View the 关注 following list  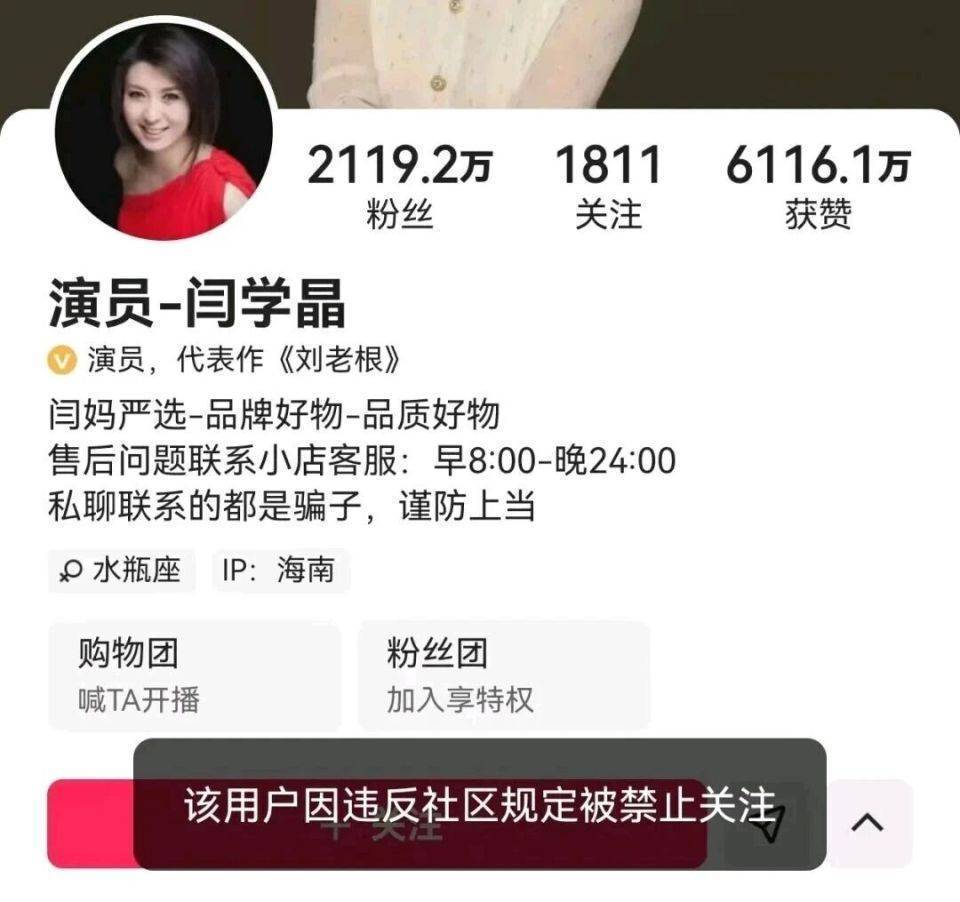[x=608, y=186]
